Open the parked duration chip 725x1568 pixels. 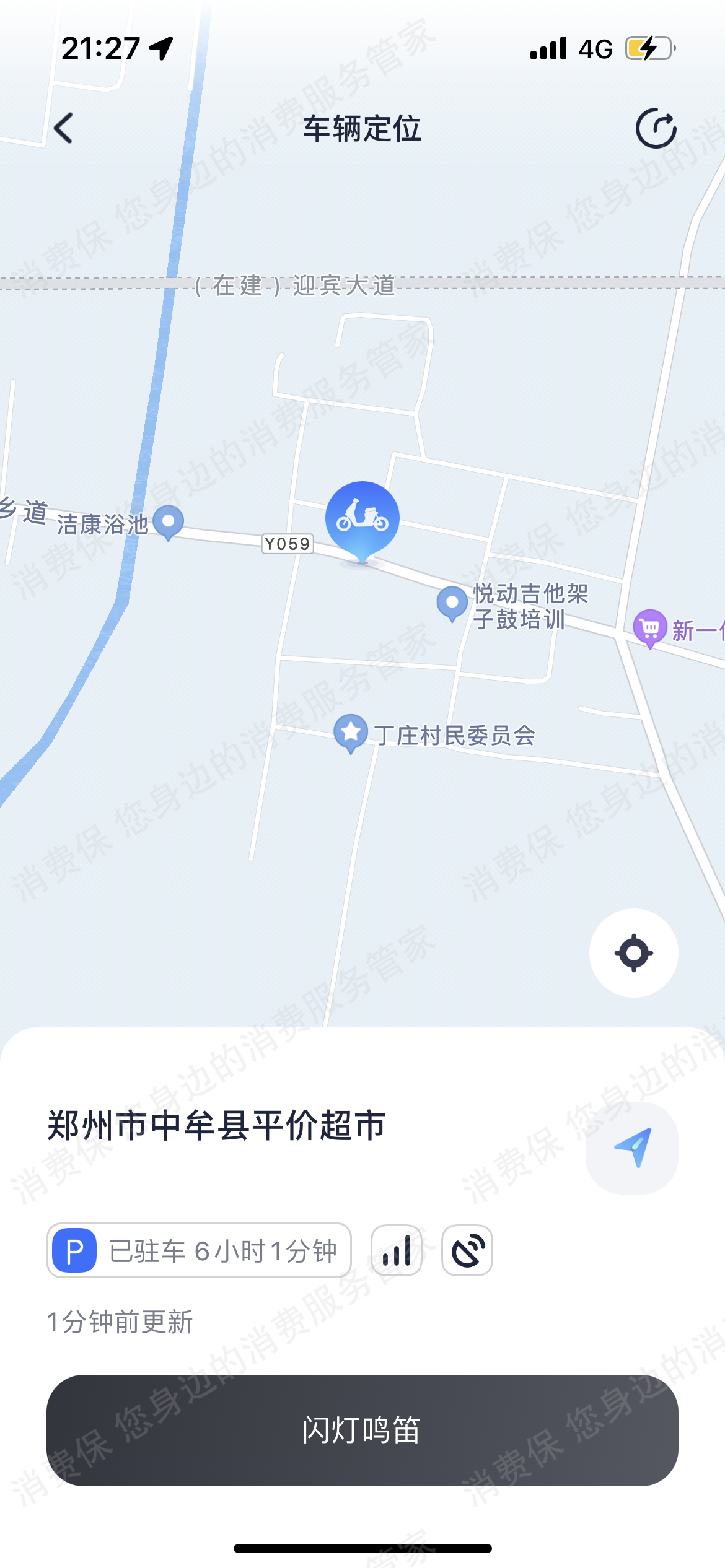click(199, 1250)
